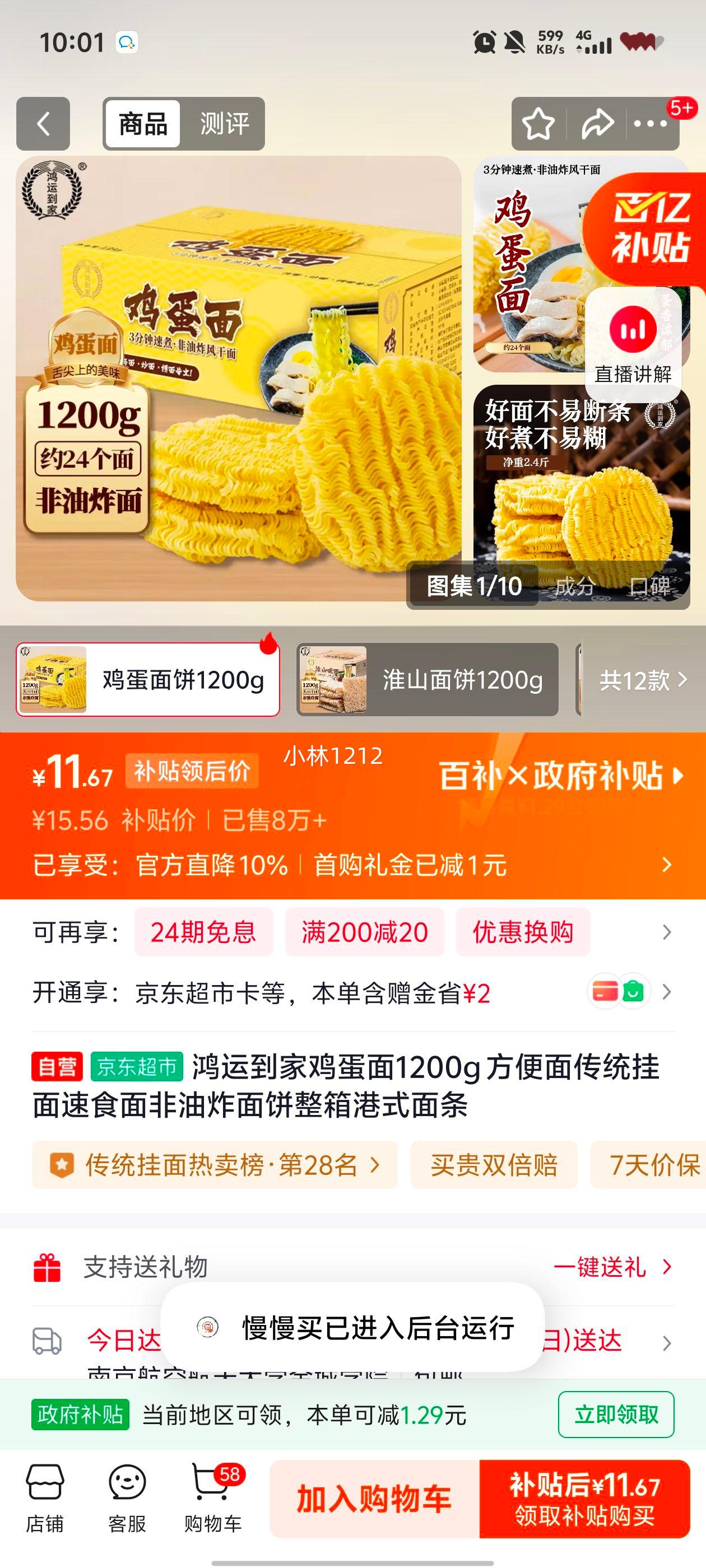
Task: Switch to the 测评 tab
Action: [224, 124]
